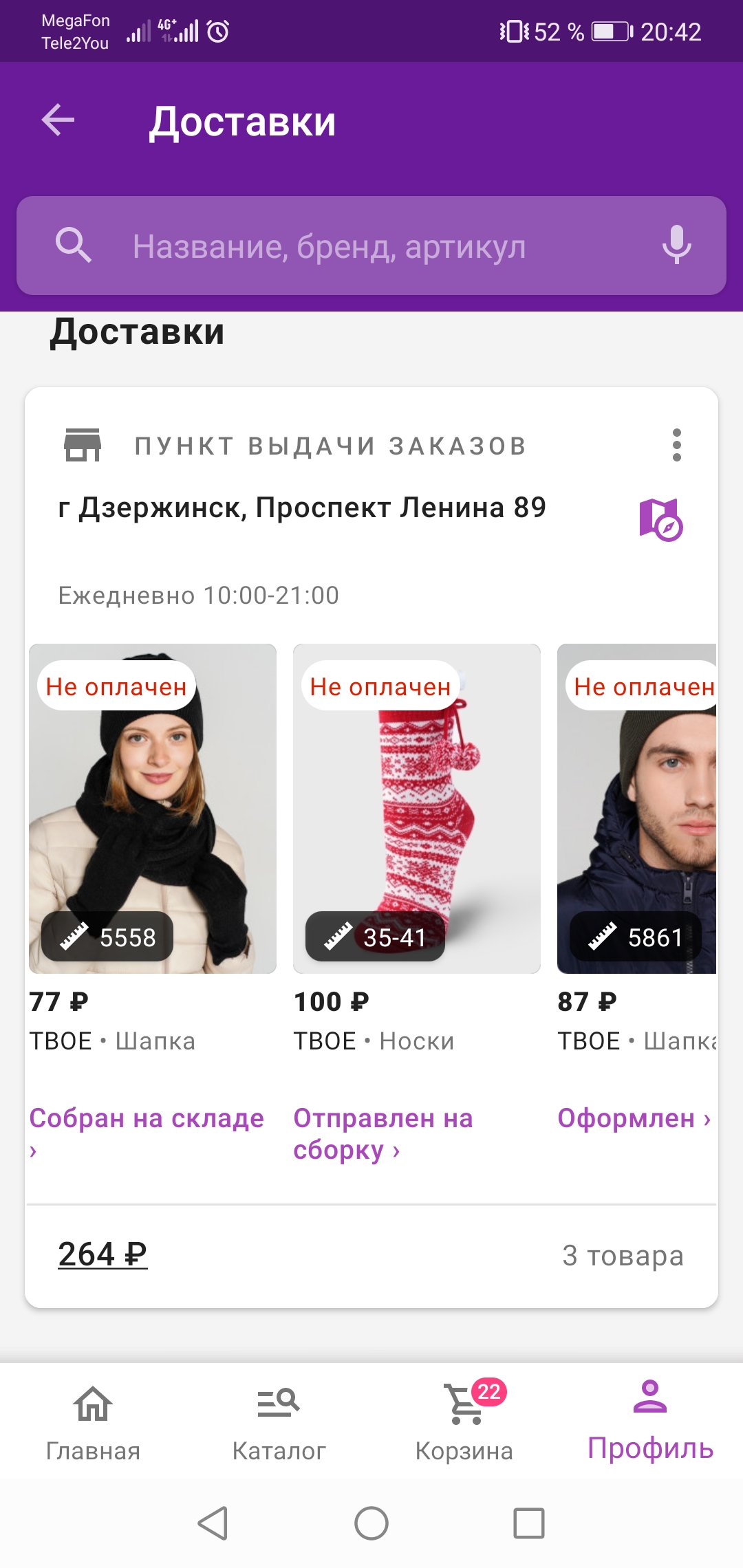The width and height of the screenshot is (743, 1568).
Task: Go back using the app bar arrow
Action: [x=58, y=120]
